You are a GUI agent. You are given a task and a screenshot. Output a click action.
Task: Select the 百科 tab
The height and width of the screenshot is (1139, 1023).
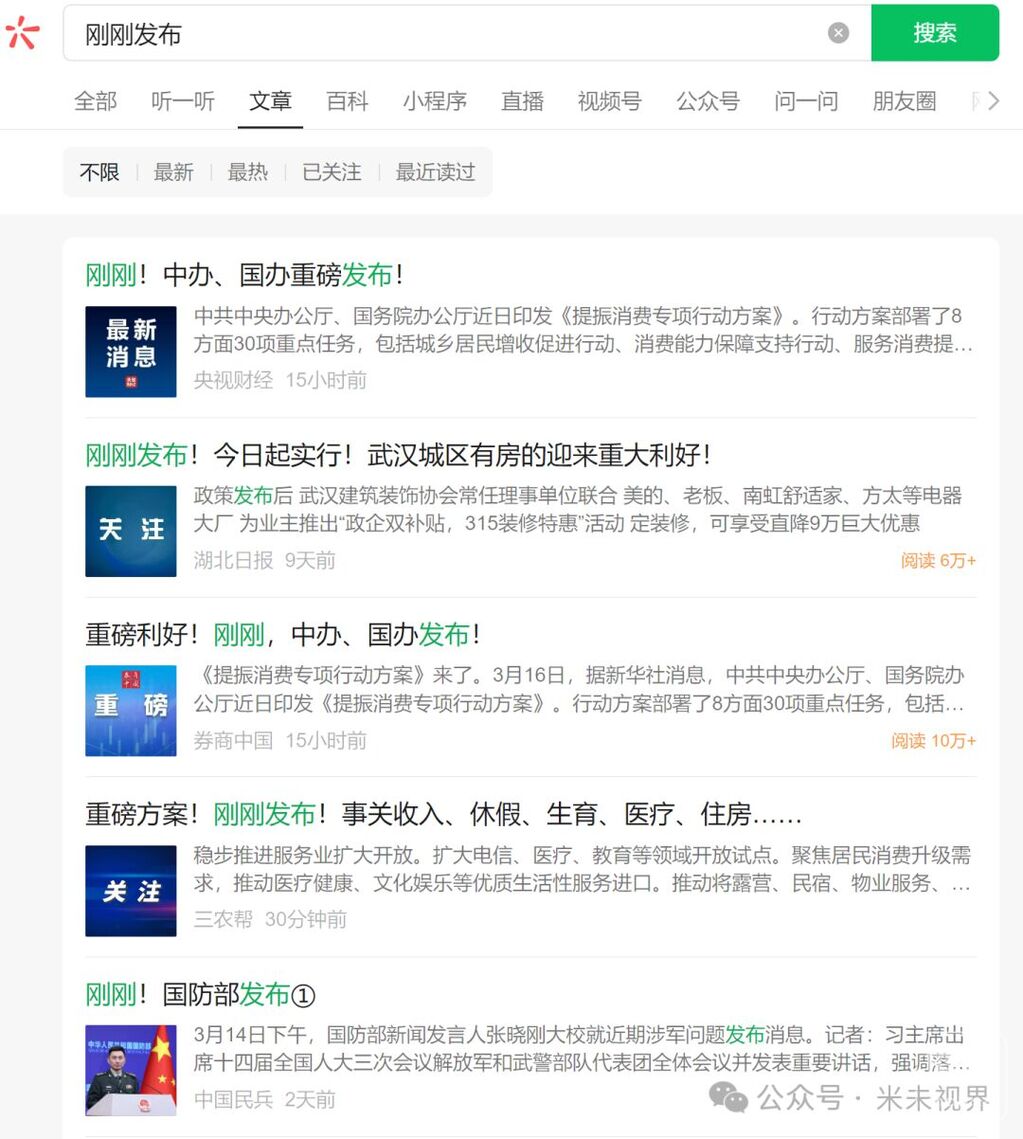point(347,101)
